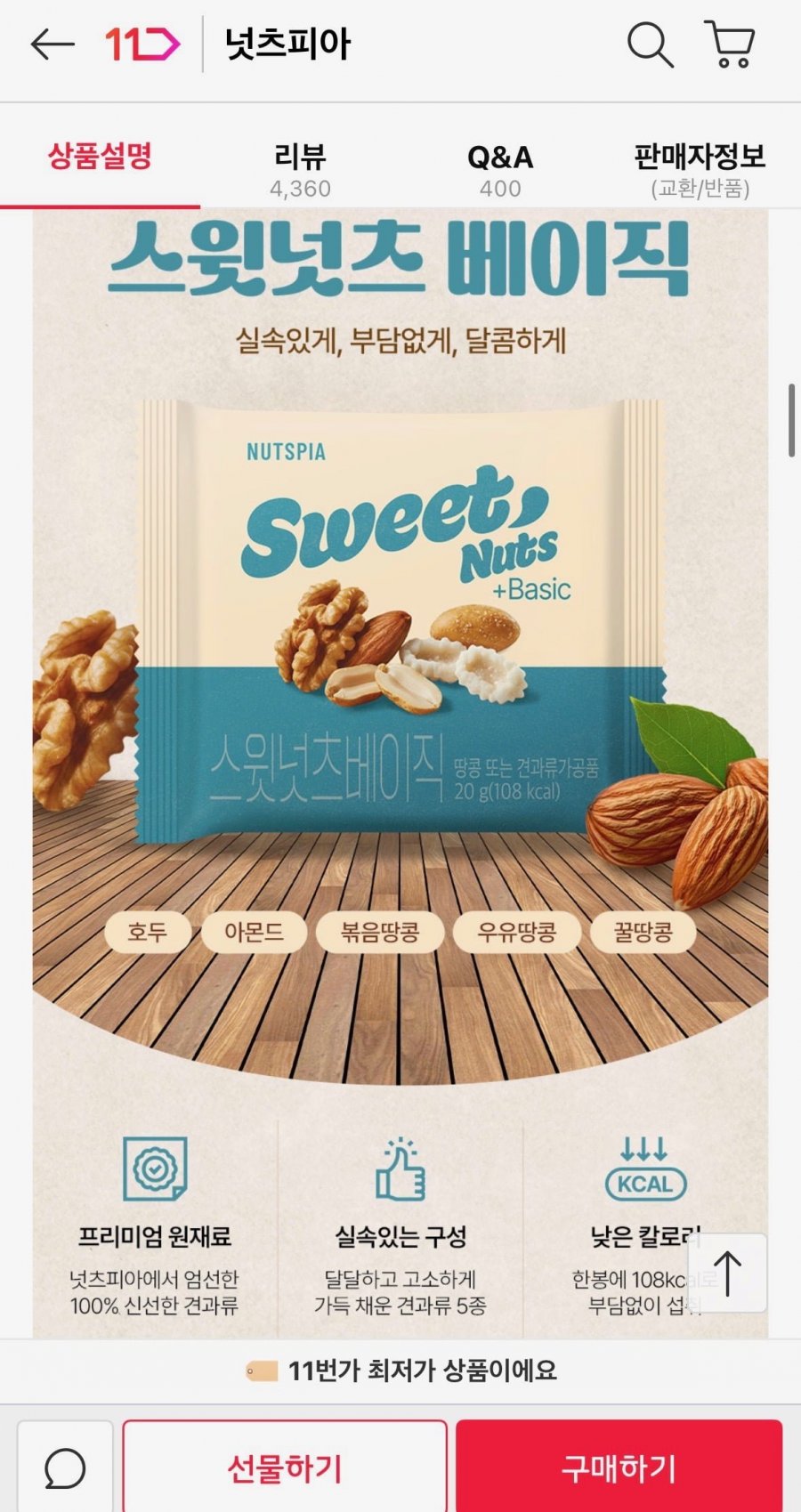Go back using the arrow icon
This screenshot has width=801, height=1512.
[x=52, y=44]
